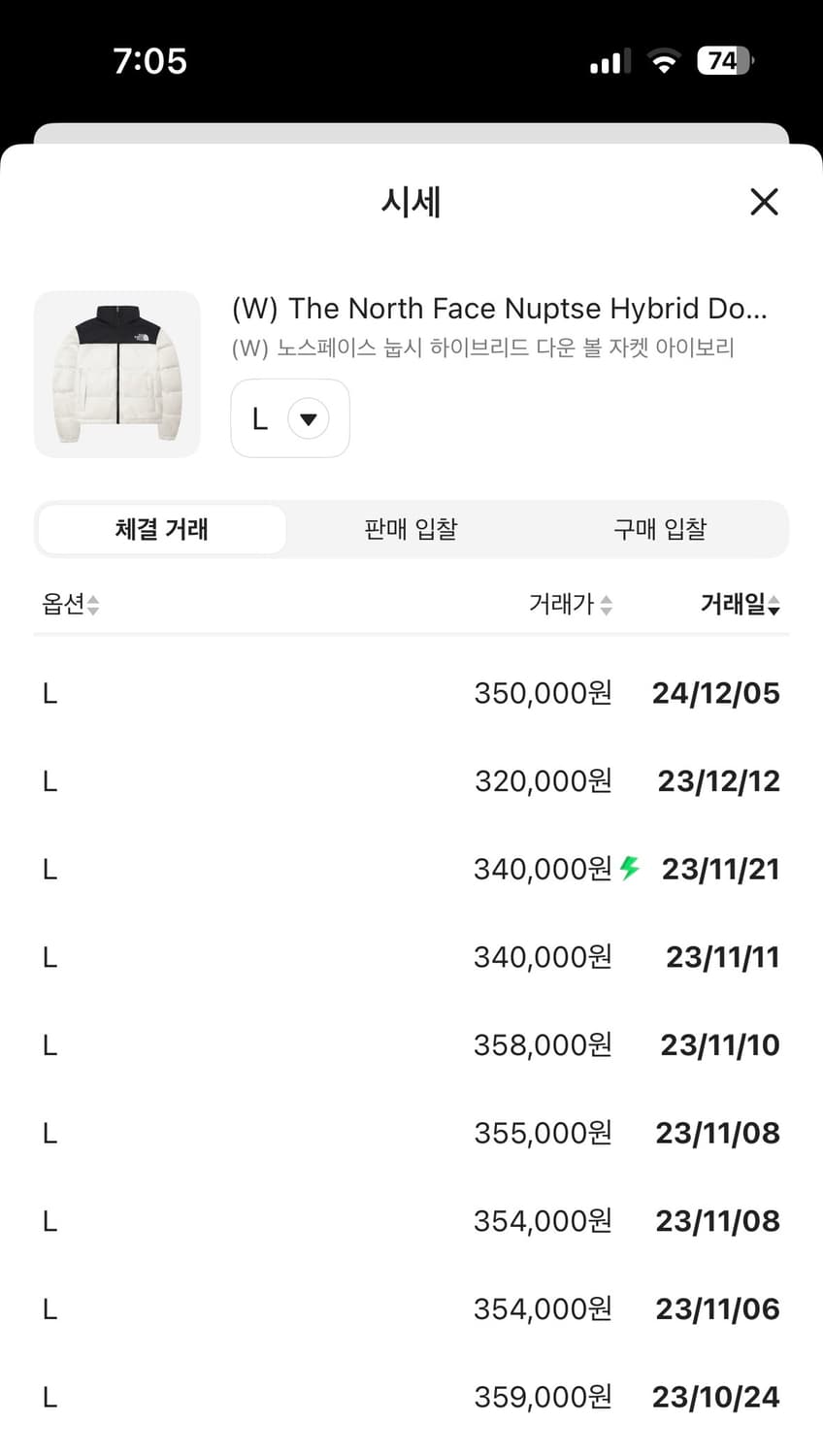
Task: Tap the 23/12/12 trade date entry
Action: click(718, 780)
